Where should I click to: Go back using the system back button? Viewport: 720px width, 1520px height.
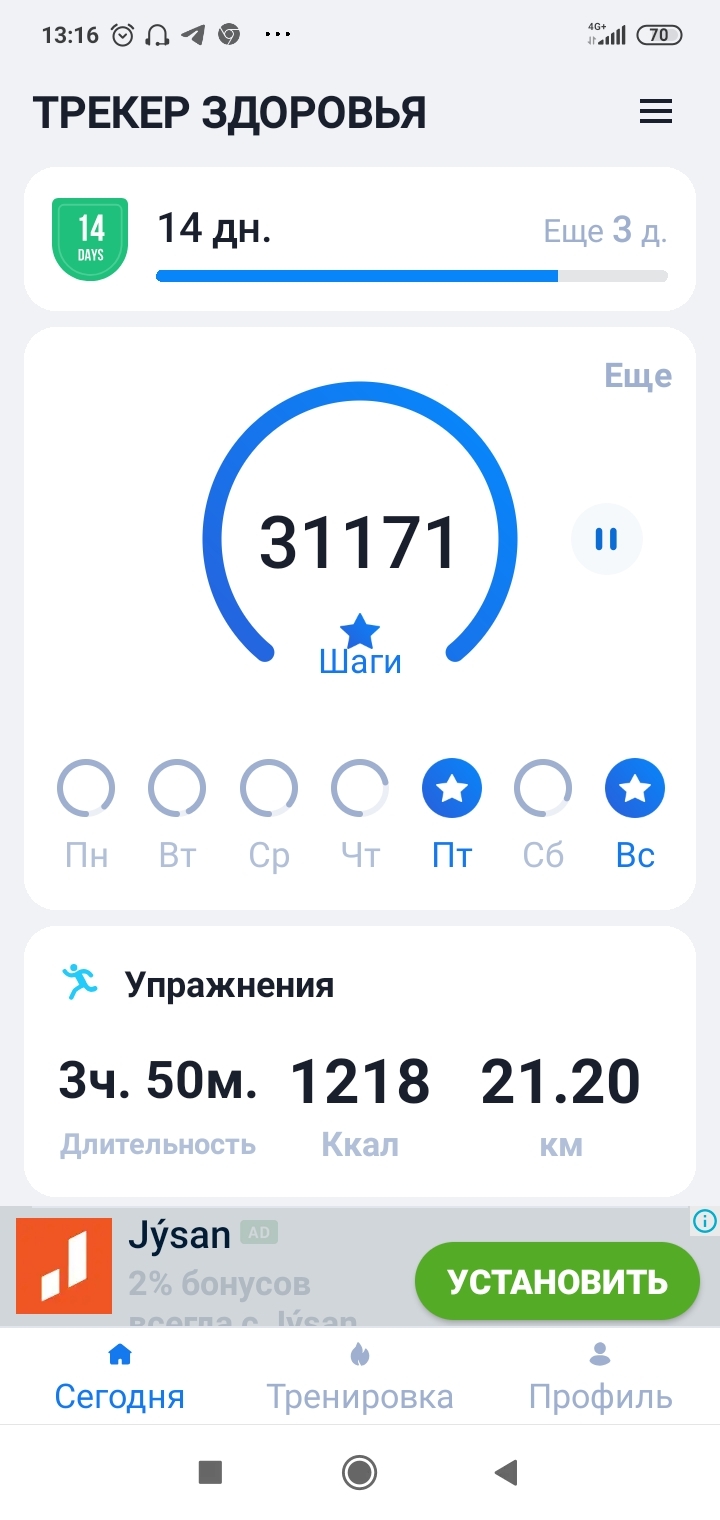point(507,1472)
